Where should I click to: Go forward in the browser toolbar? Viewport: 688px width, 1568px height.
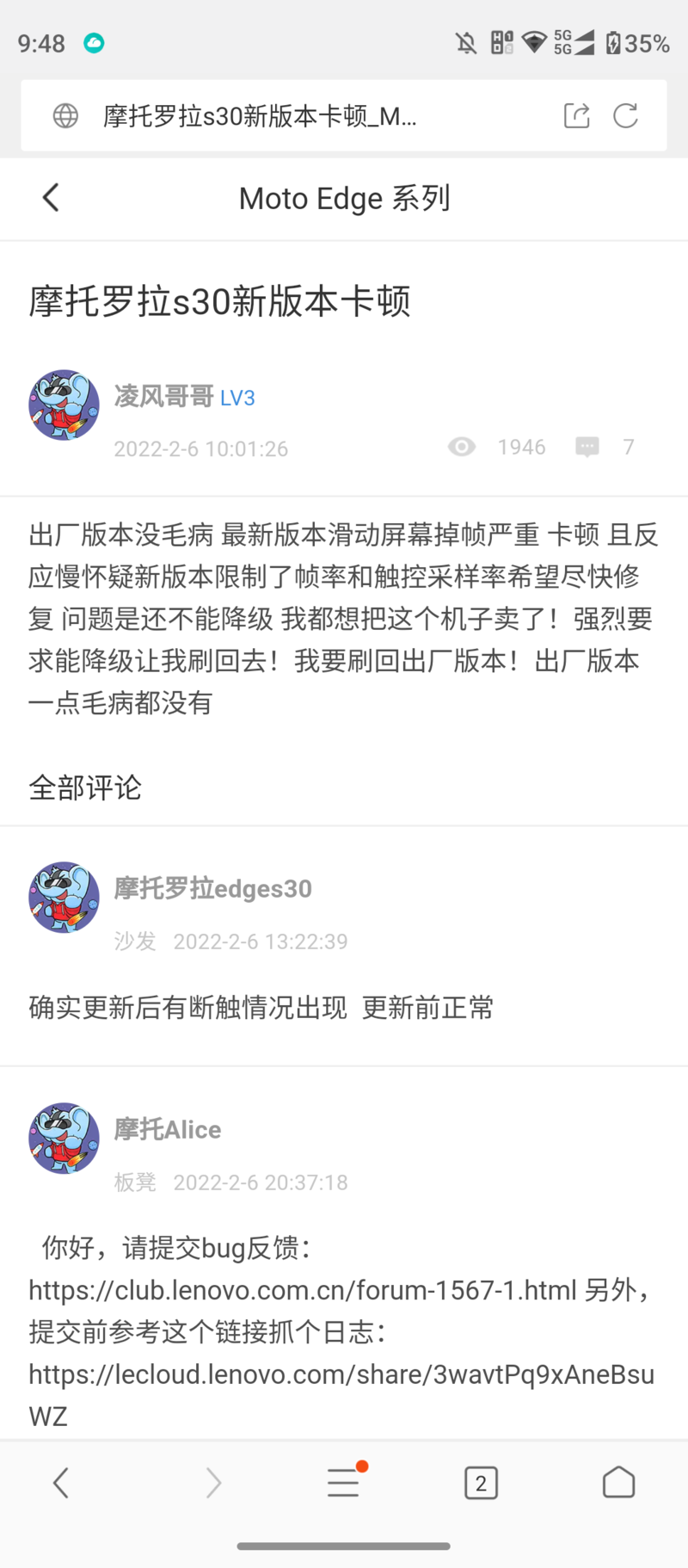point(213,1483)
